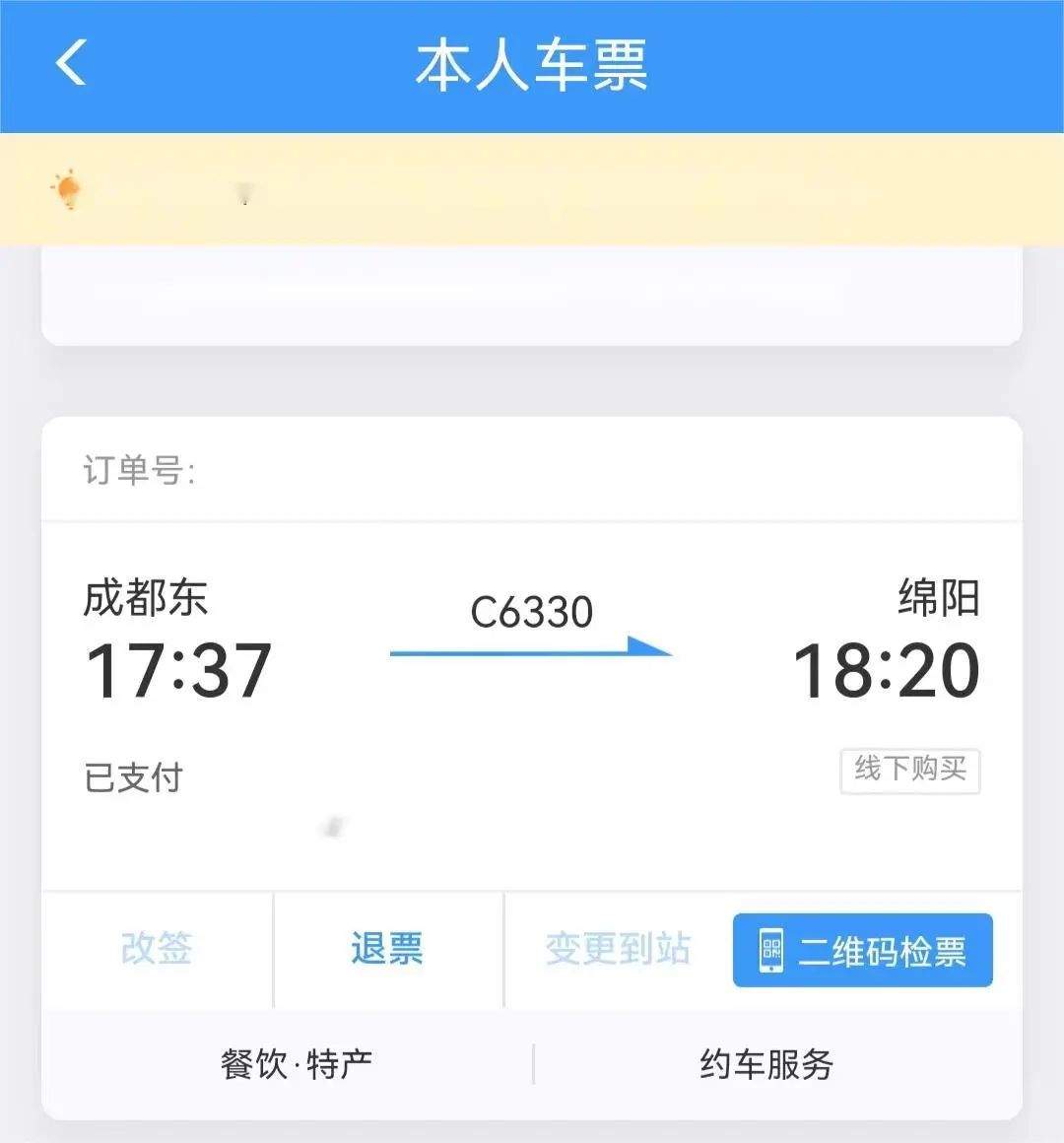The image size is (1064, 1143).
Task: Open 二维码检票 QR code check-in
Action: click(863, 951)
